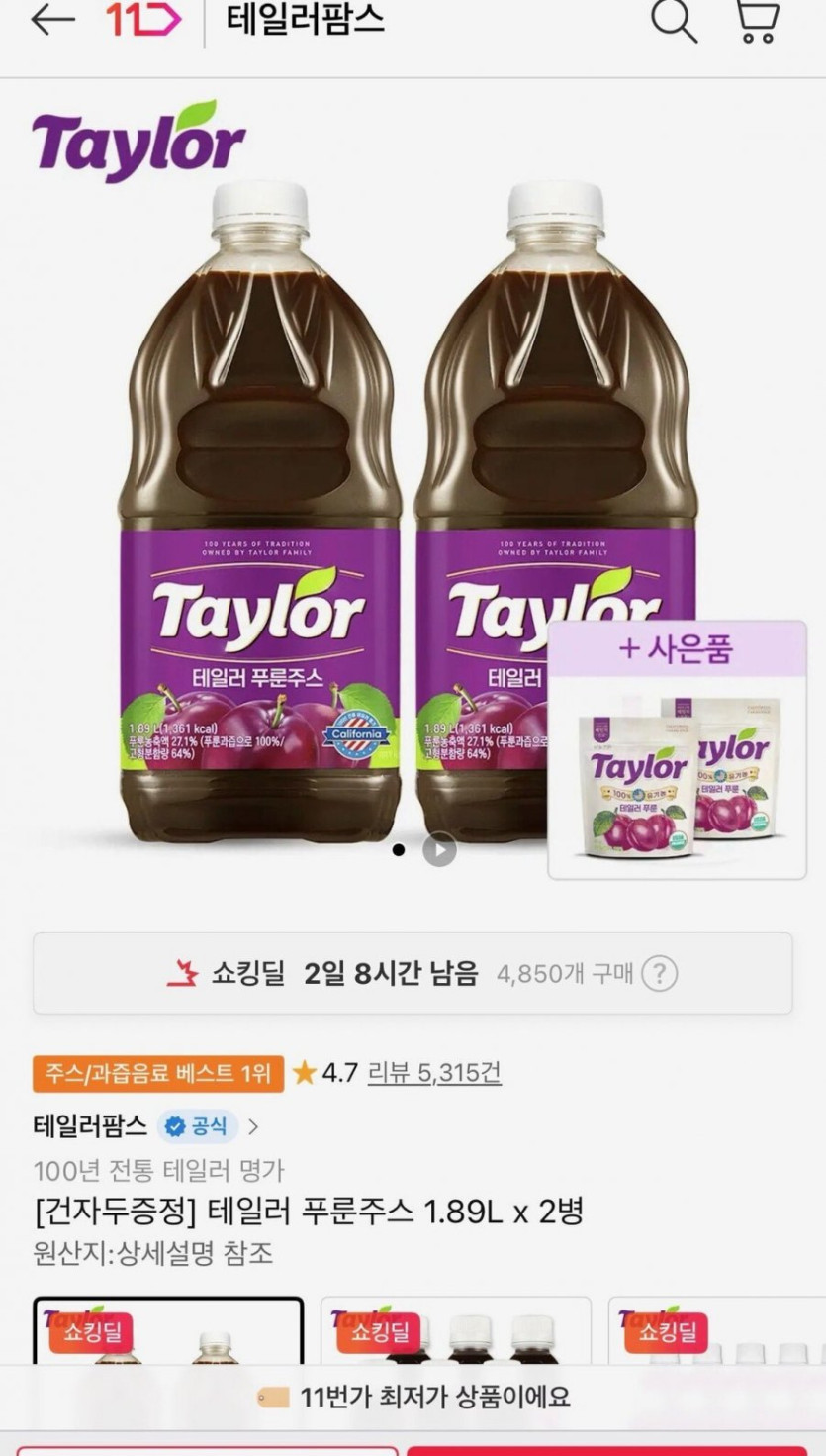This screenshot has width=826, height=1456.
Task: Open the shopping cart
Action: pos(757,22)
